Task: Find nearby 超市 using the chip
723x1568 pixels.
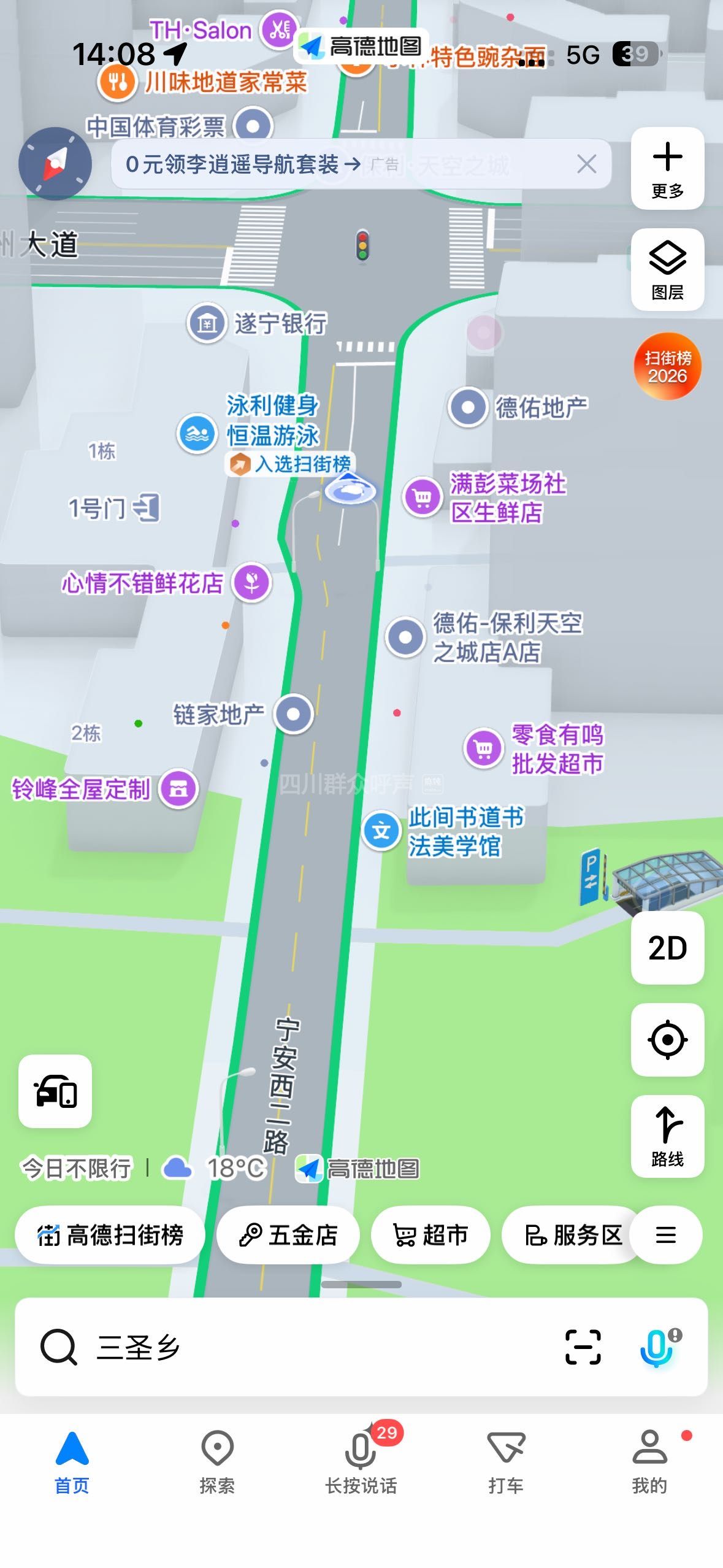Action: [430, 1235]
